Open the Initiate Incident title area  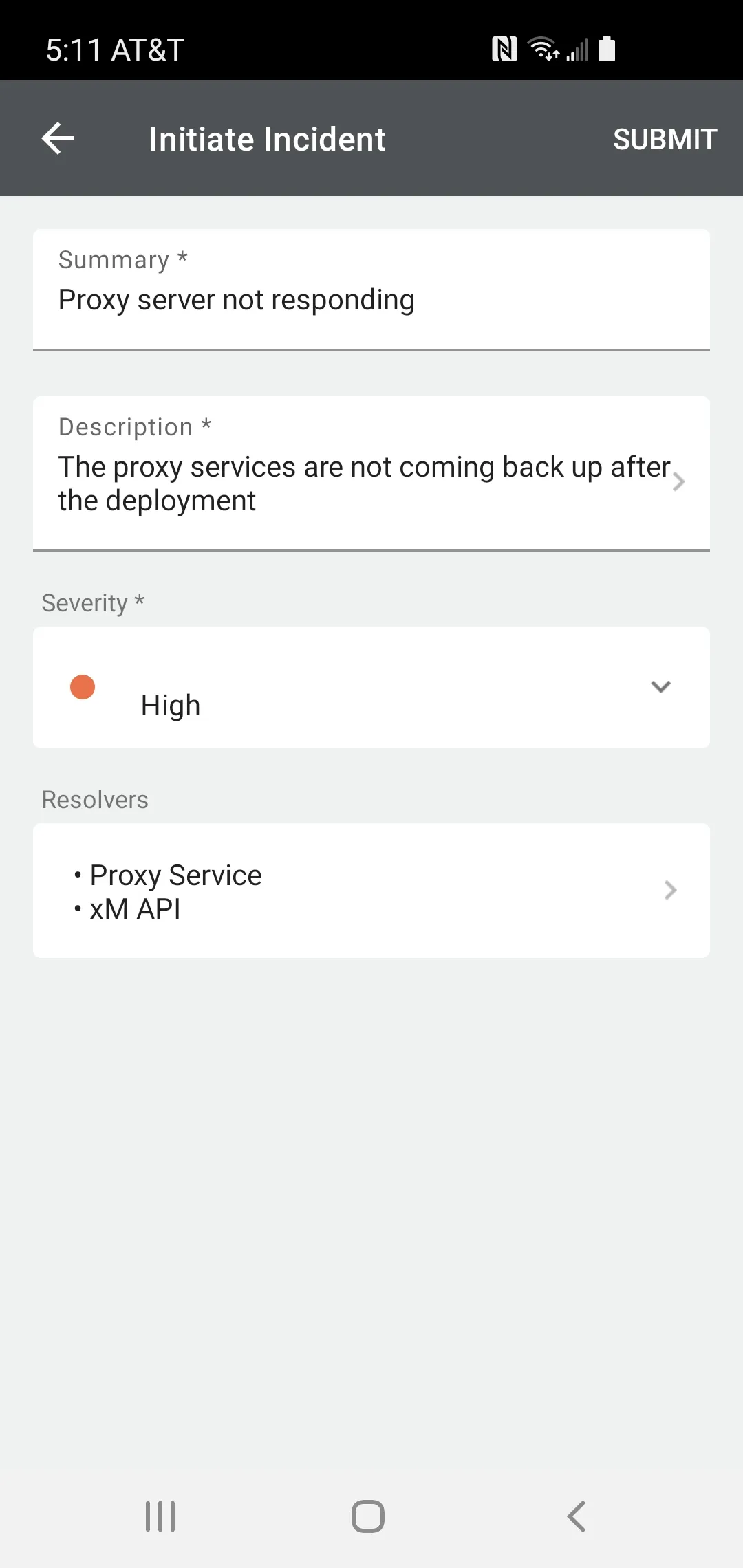click(x=267, y=138)
